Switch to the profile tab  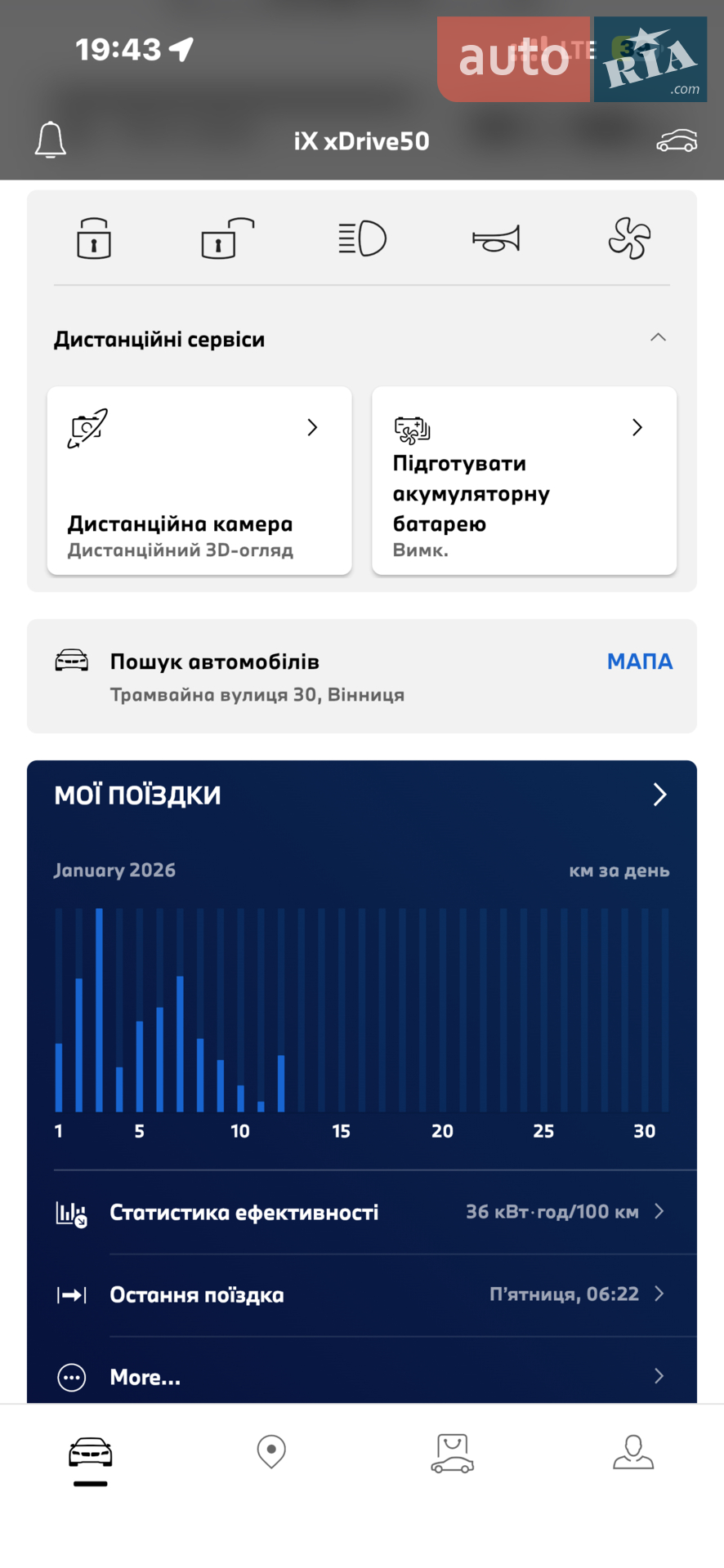[x=633, y=1452]
